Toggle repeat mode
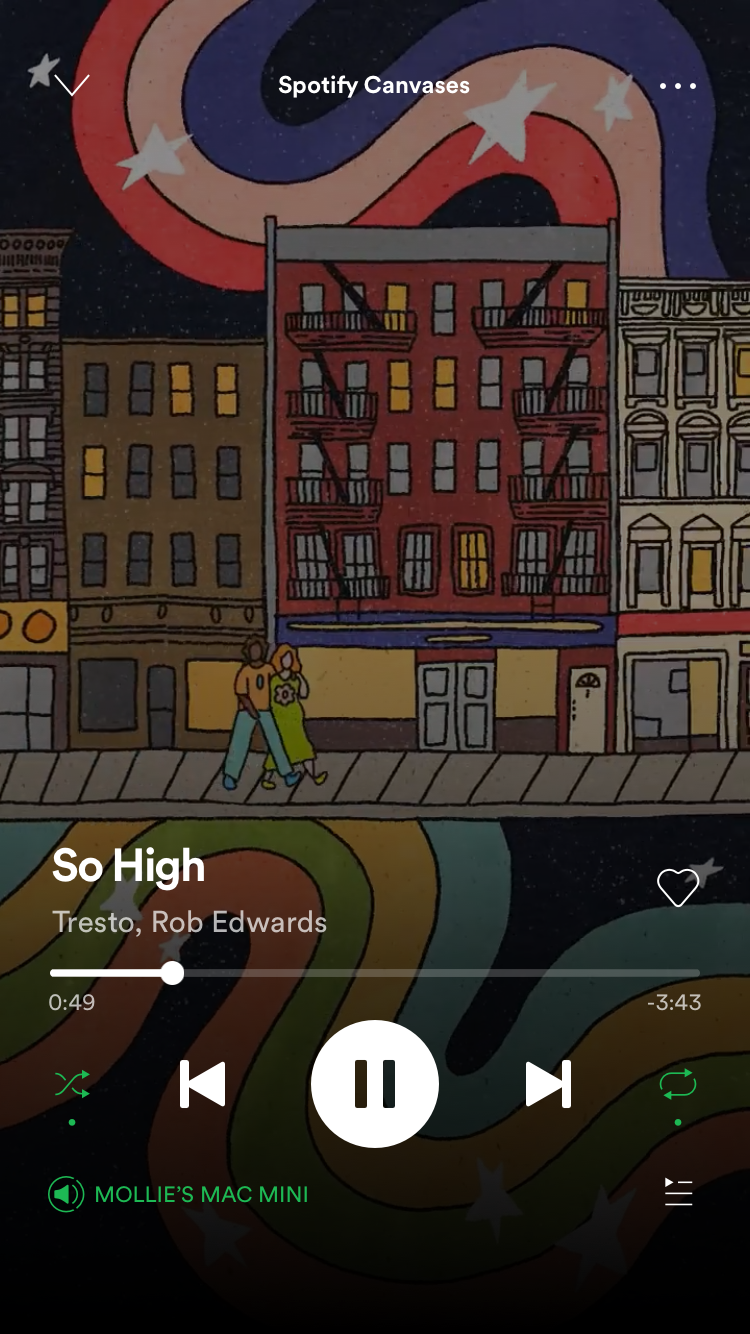Image resolution: width=750 pixels, height=1334 pixels. point(677,1084)
